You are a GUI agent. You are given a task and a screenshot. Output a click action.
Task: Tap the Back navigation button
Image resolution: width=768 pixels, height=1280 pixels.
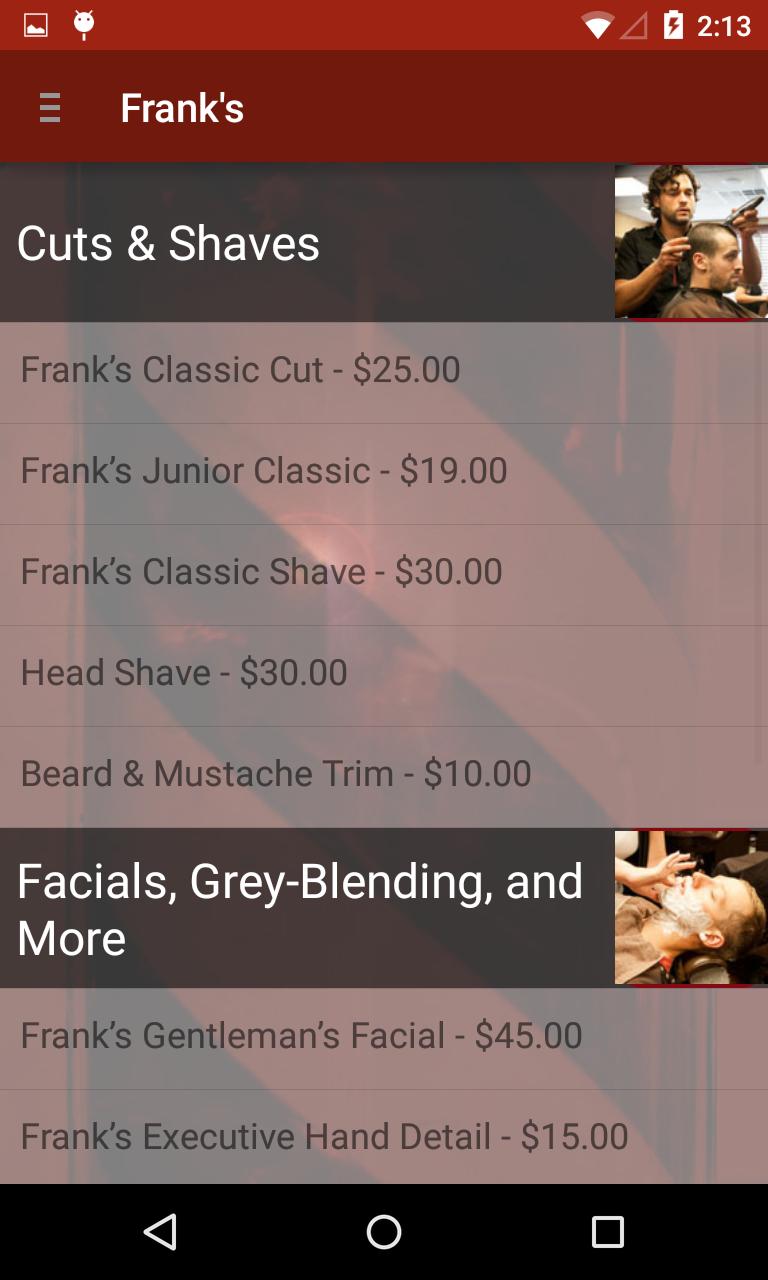coord(162,1232)
